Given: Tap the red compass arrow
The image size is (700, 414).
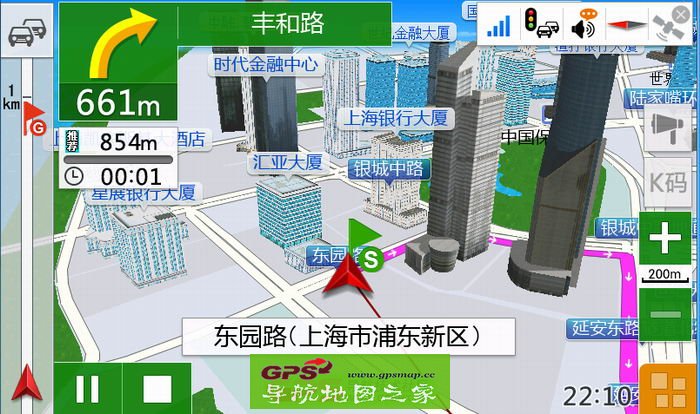Looking at the screenshot, I should 624,26.
